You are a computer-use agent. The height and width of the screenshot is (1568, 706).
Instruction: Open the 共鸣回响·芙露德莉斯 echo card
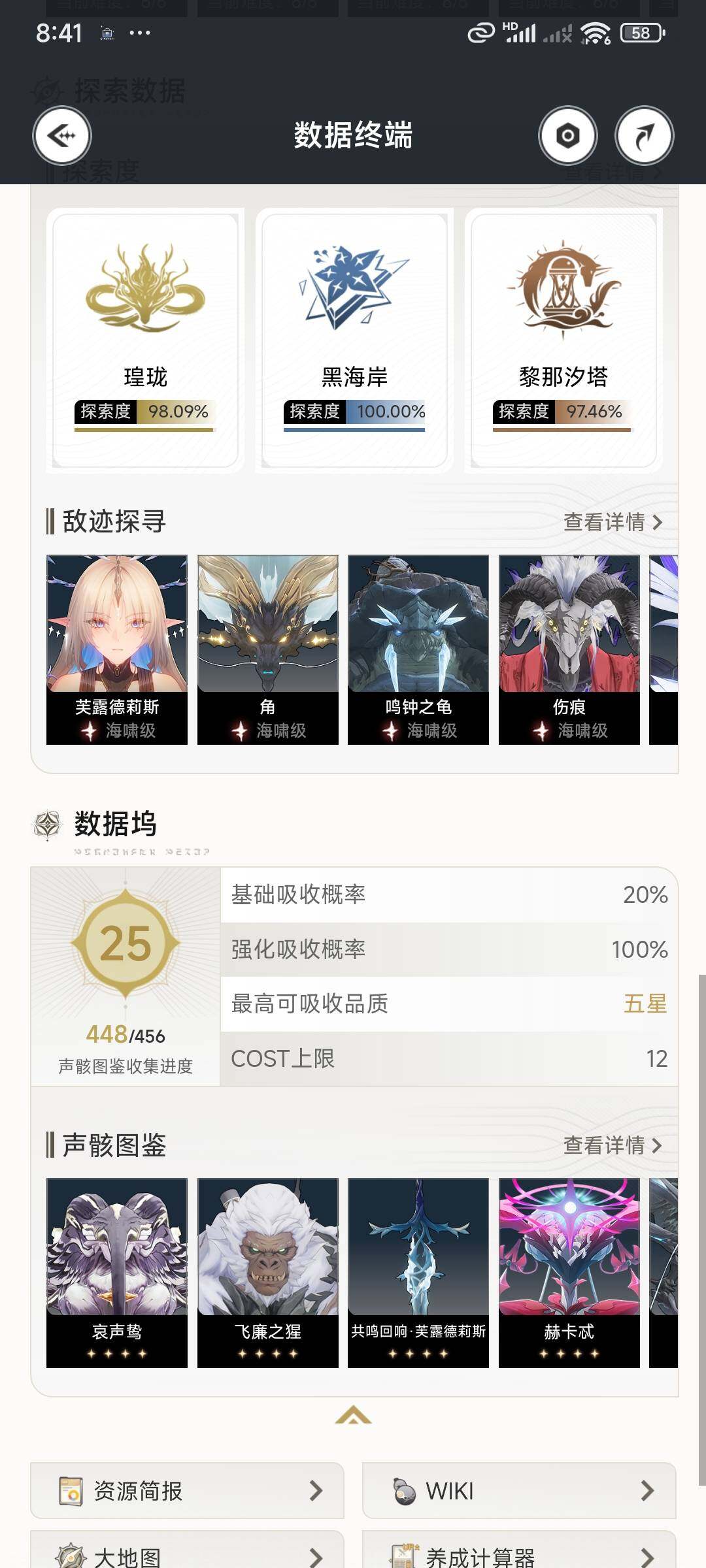418,1273
